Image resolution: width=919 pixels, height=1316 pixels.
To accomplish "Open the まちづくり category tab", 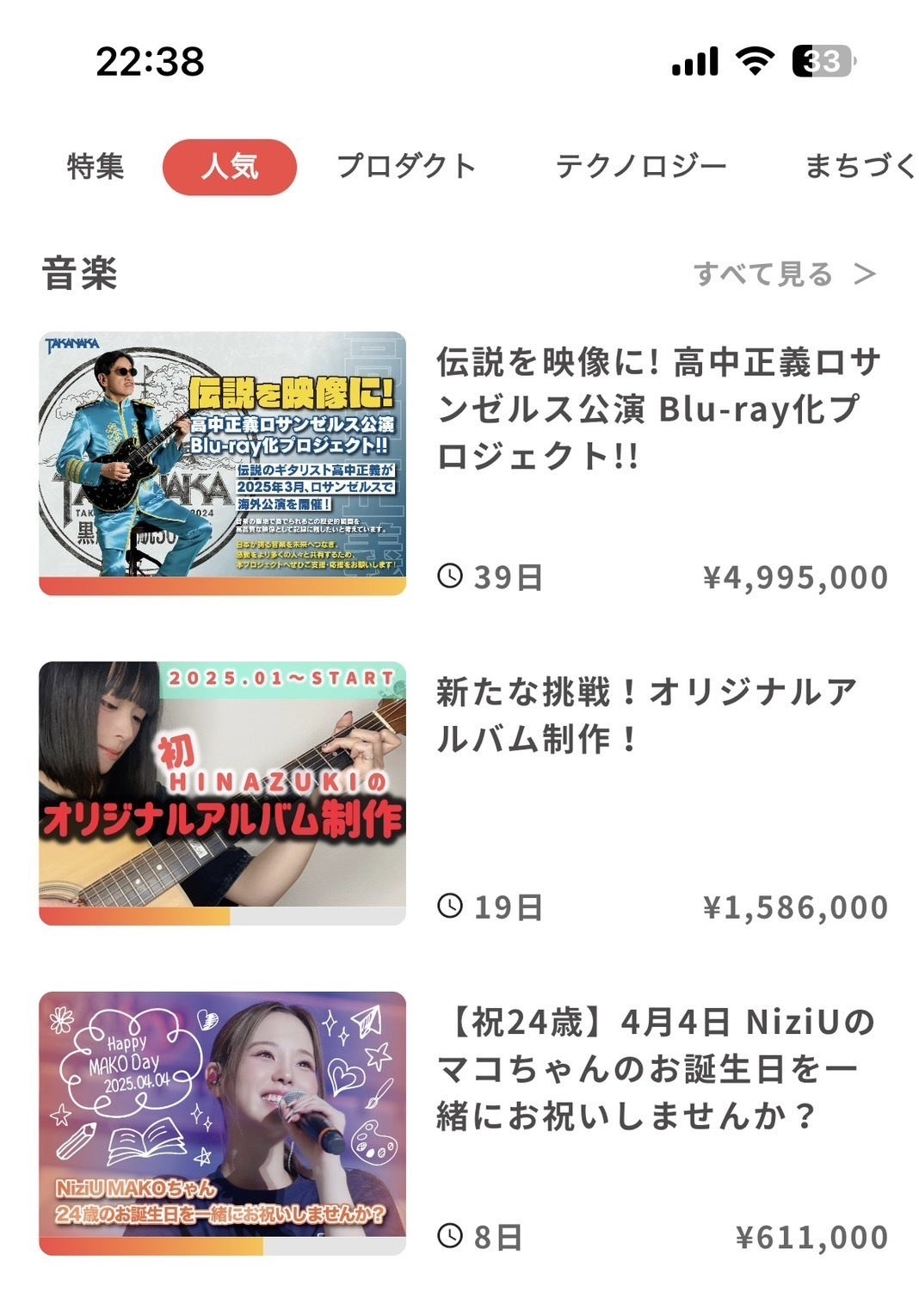I will (860, 166).
